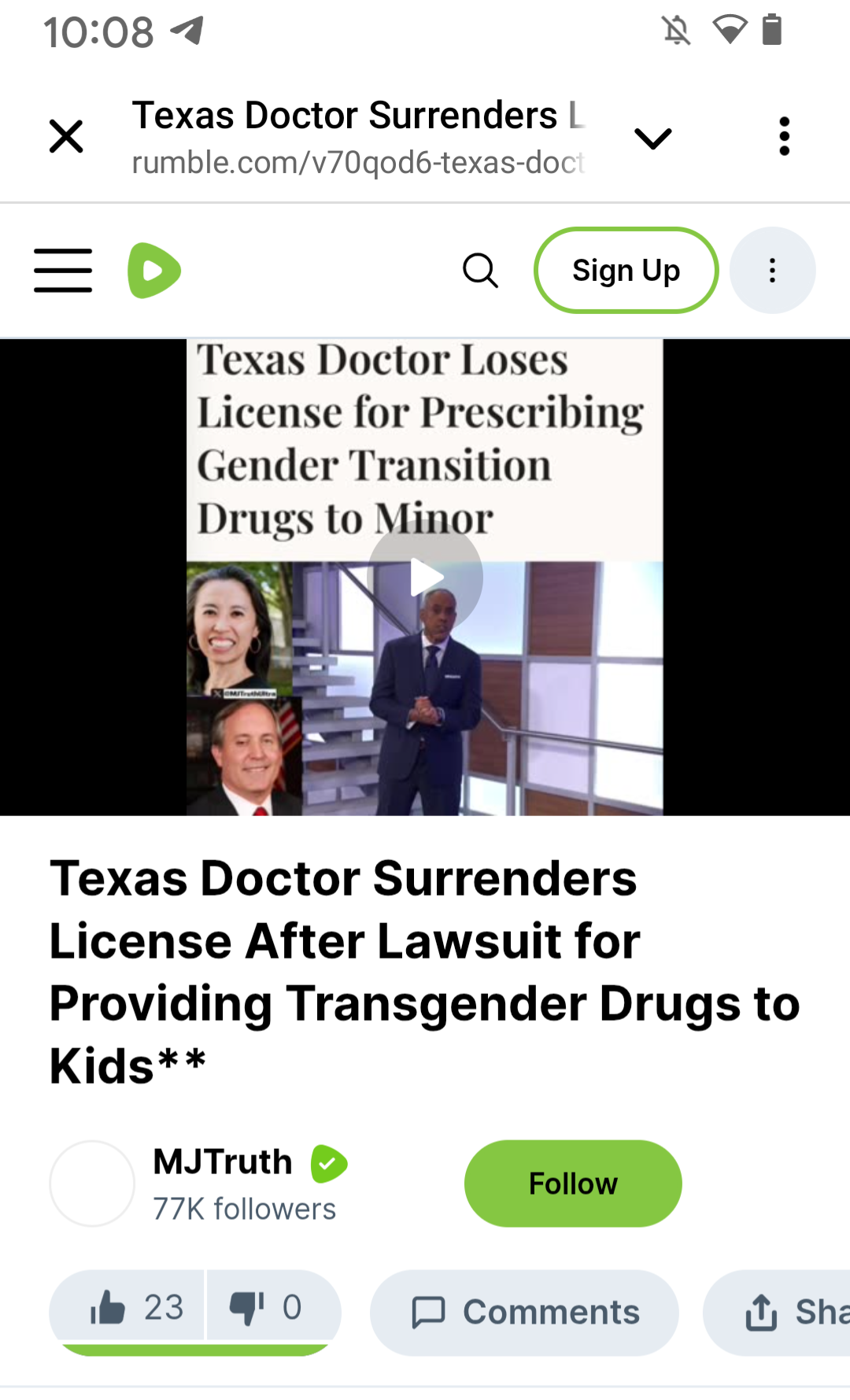The width and height of the screenshot is (850, 1400).
Task: Open the browser overflow menu
Action: click(784, 136)
